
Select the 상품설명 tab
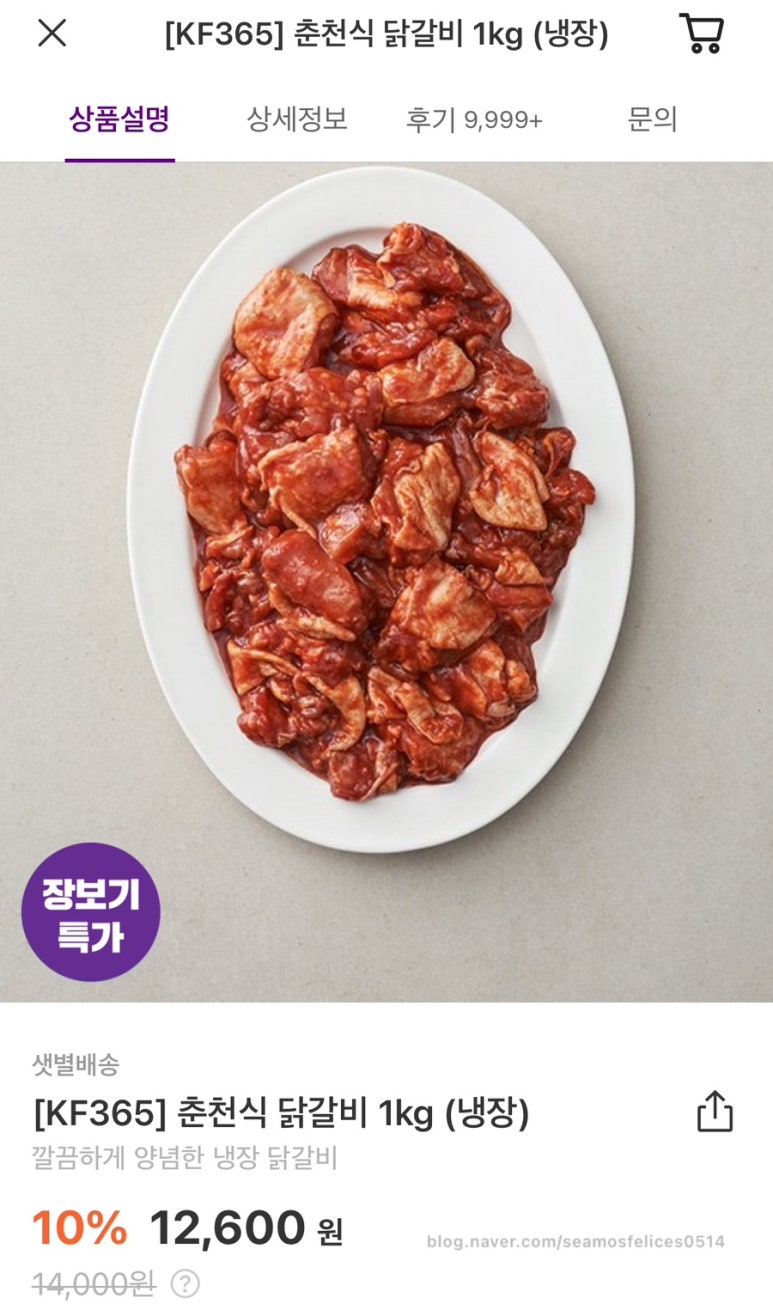tap(119, 120)
